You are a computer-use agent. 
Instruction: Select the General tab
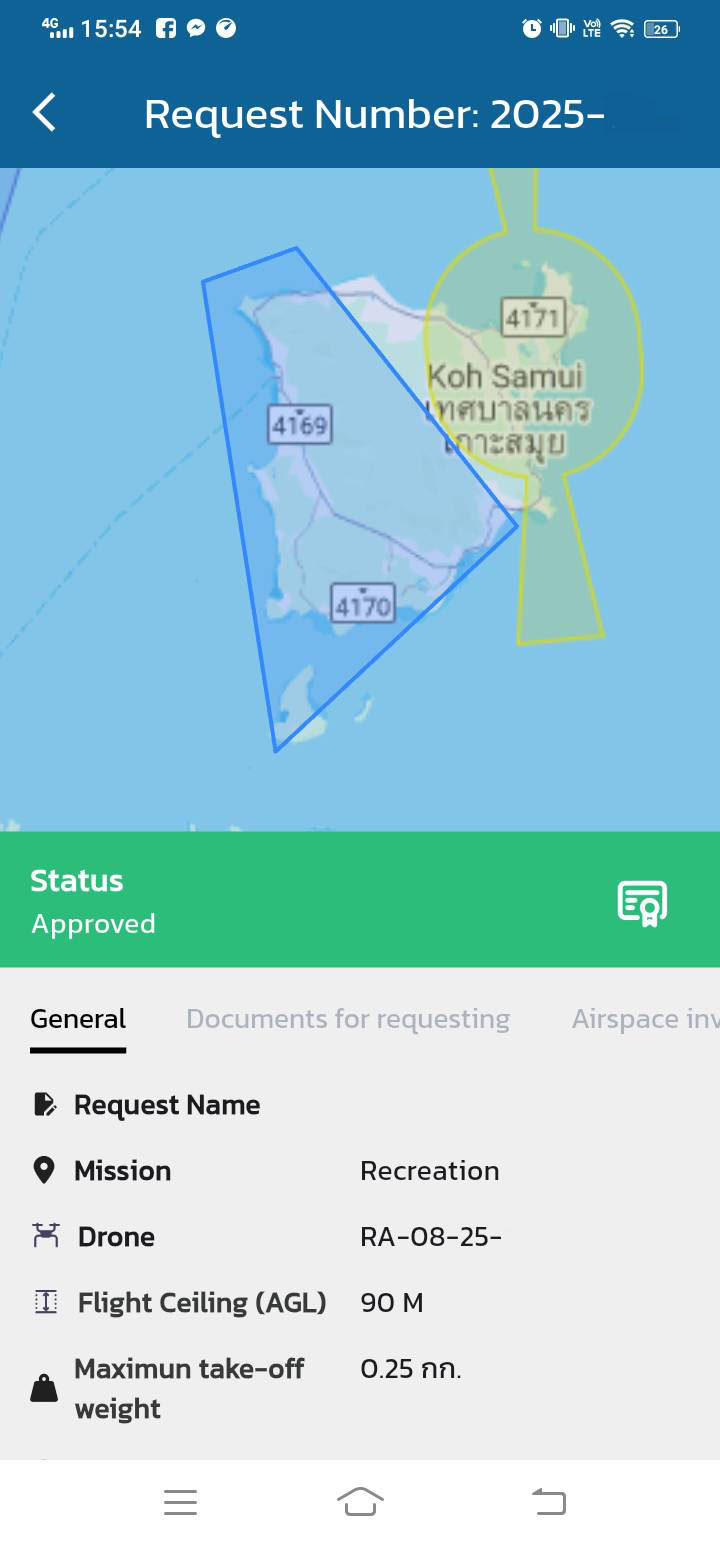78,1019
